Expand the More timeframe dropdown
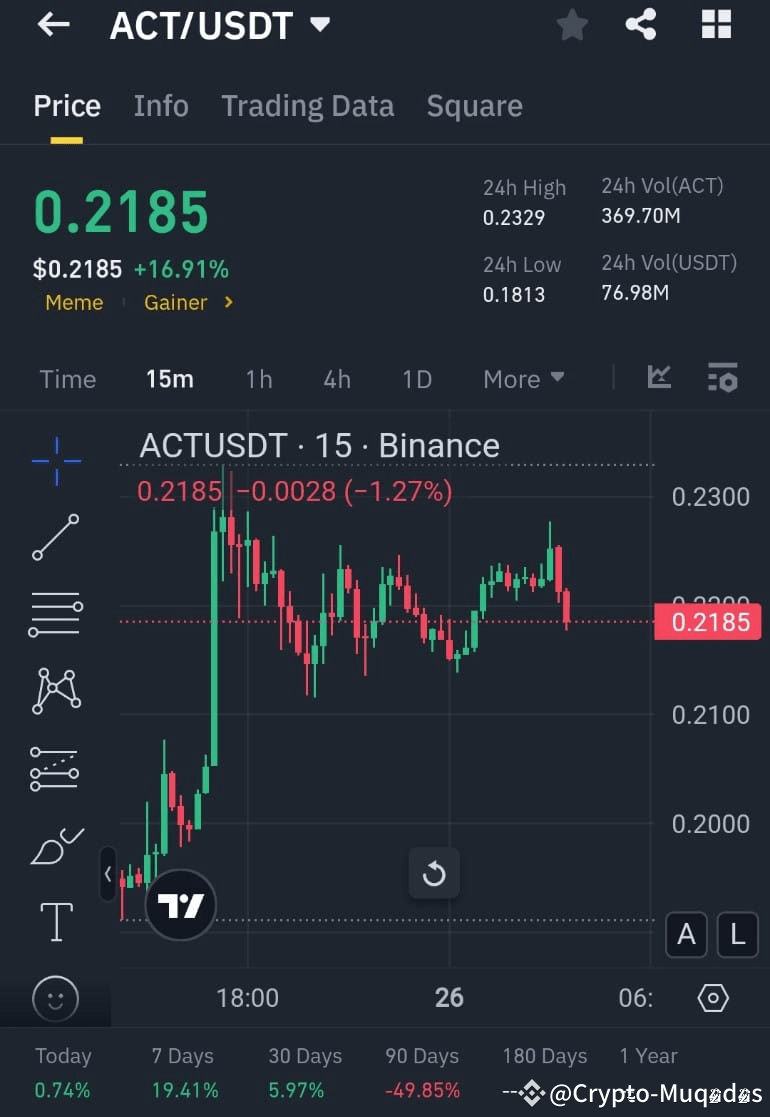770x1117 pixels. coord(523,379)
